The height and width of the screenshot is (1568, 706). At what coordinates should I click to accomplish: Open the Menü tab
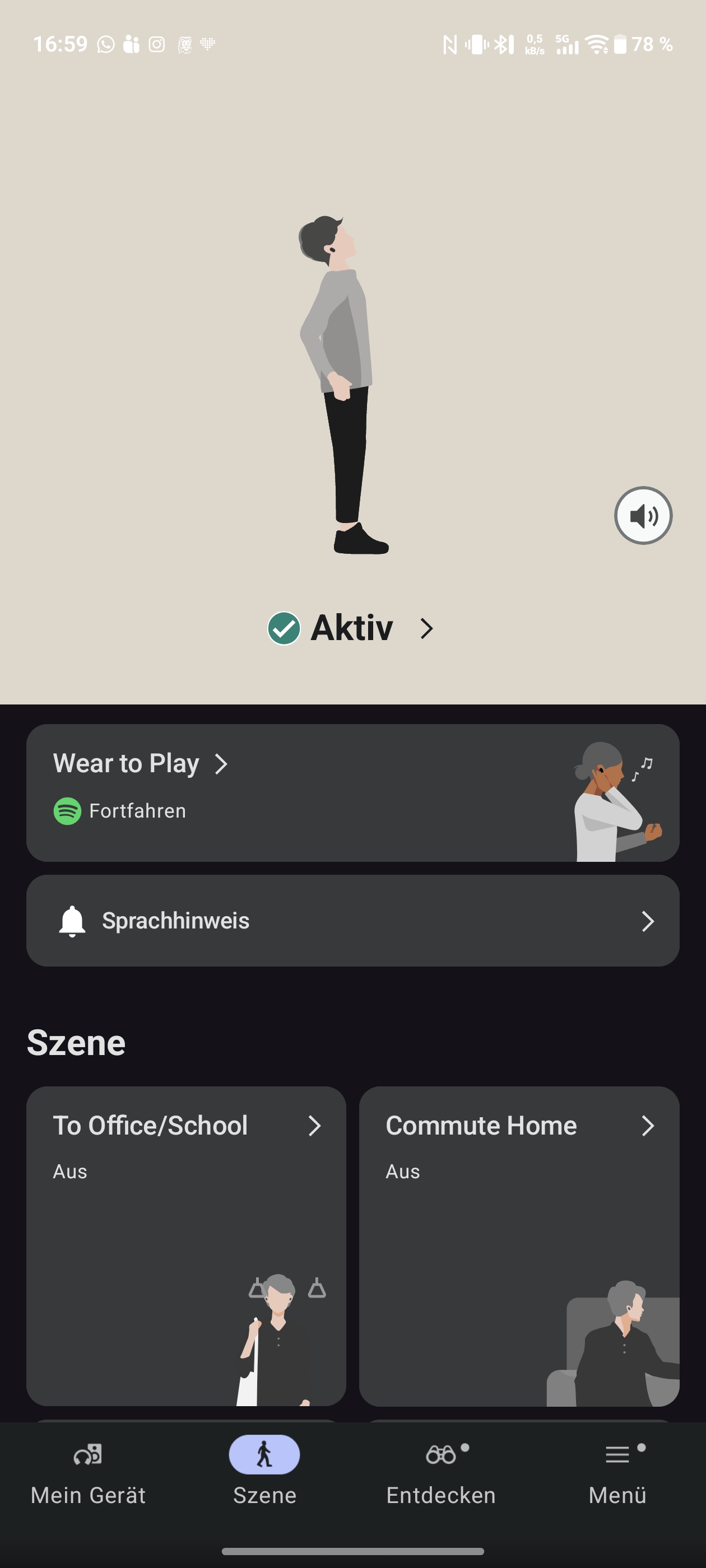[617, 1474]
